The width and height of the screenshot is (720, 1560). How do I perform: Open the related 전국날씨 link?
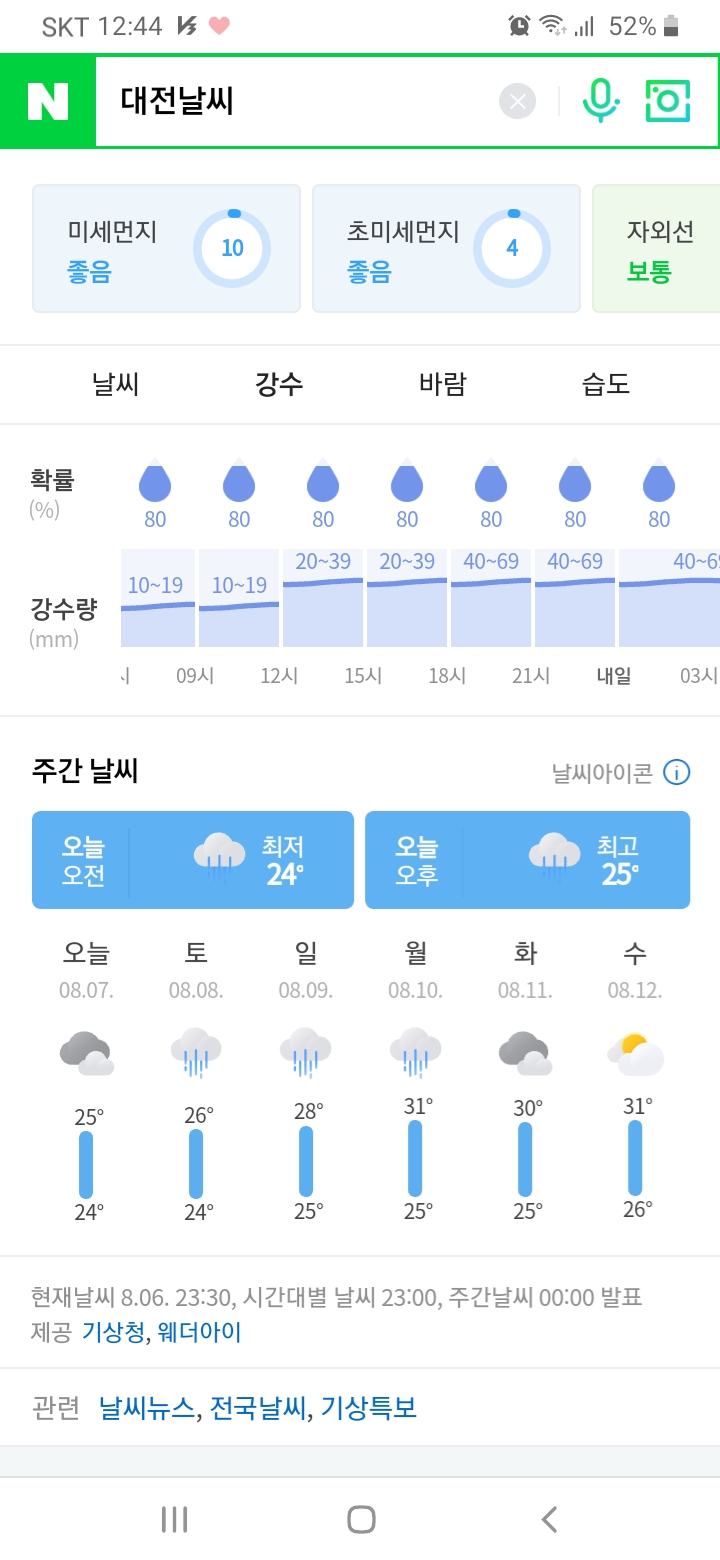click(257, 1408)
